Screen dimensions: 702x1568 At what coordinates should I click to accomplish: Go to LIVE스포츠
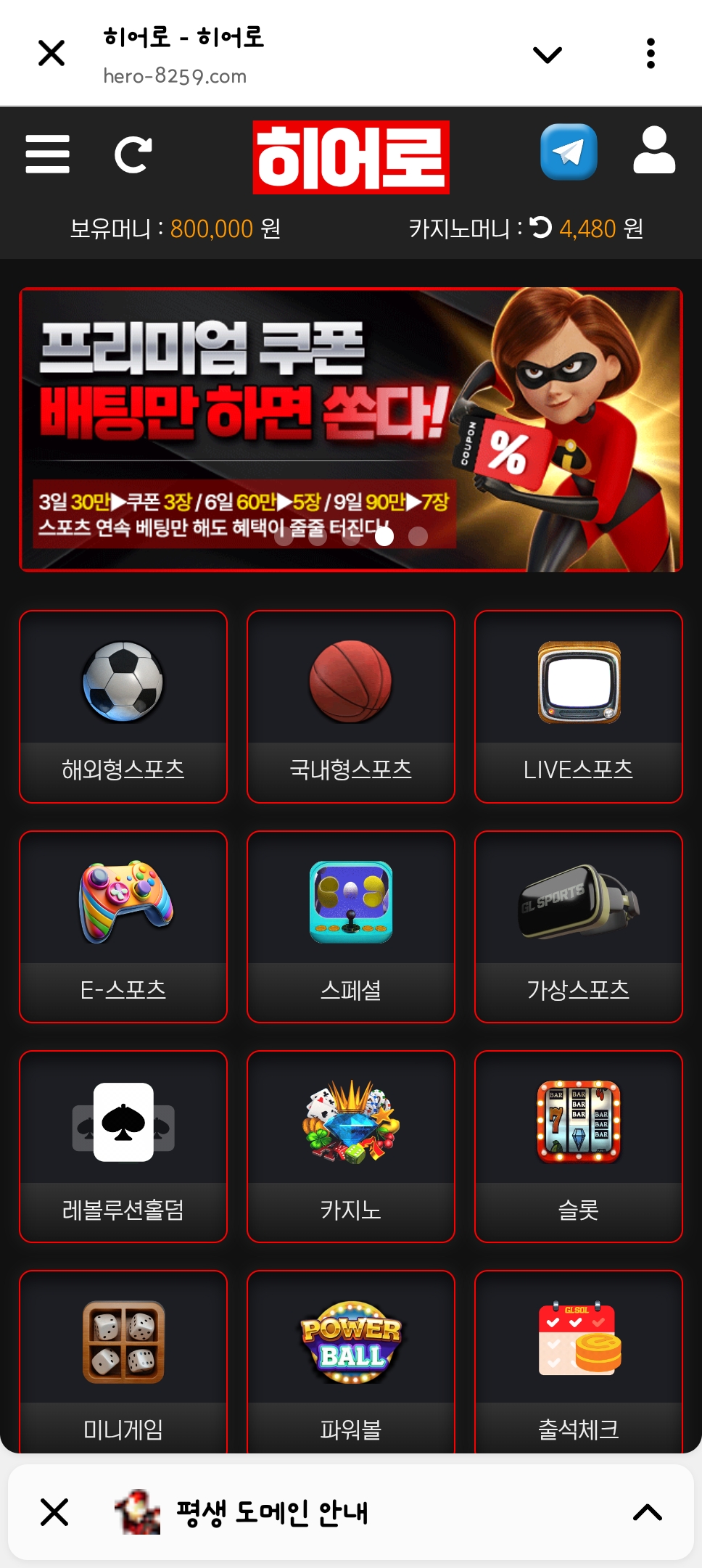(579, 706)
